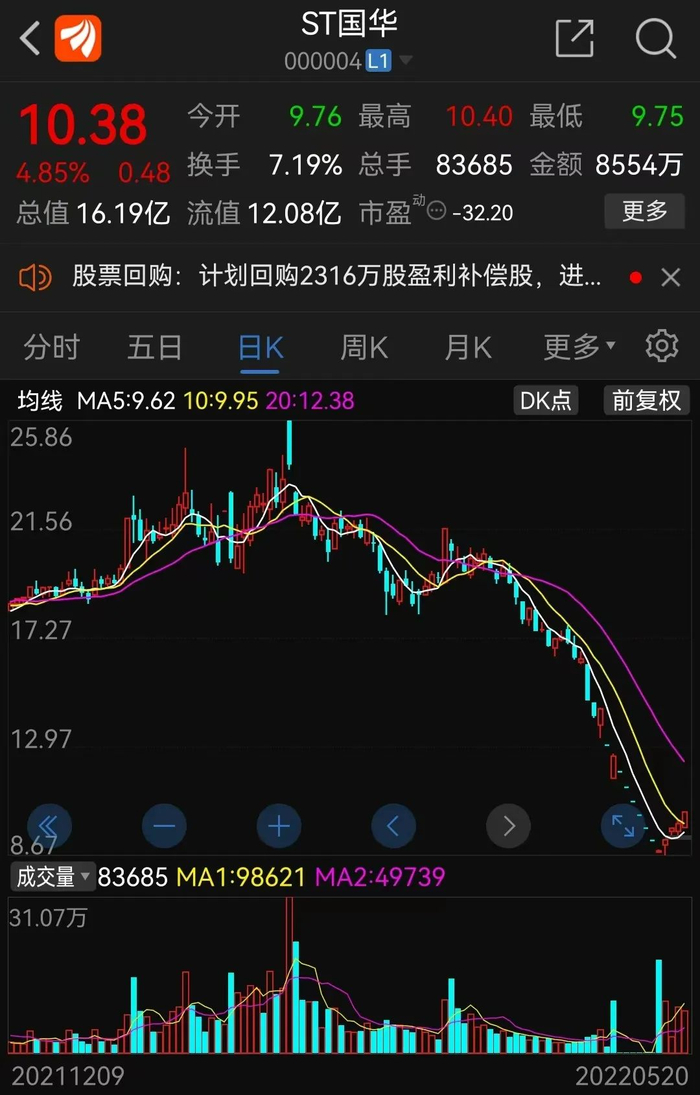Image resolution: width=700 pixels, height=1095 pixels.
Task: Open the 成交量 indicator dropdown
Action: (x=53, y=877)
